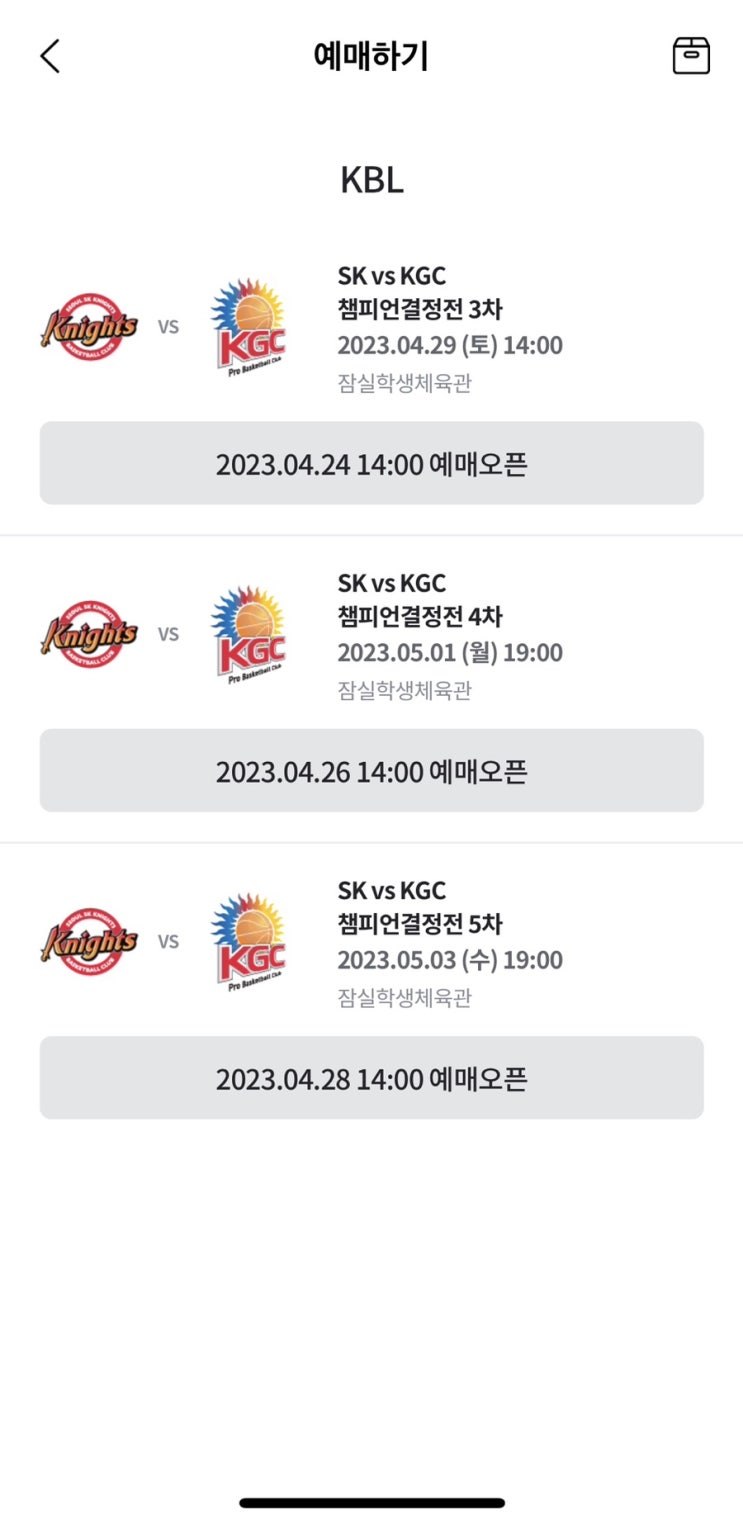Select the SK Knights logo for the 3차 game

click(x=89, y=325)
